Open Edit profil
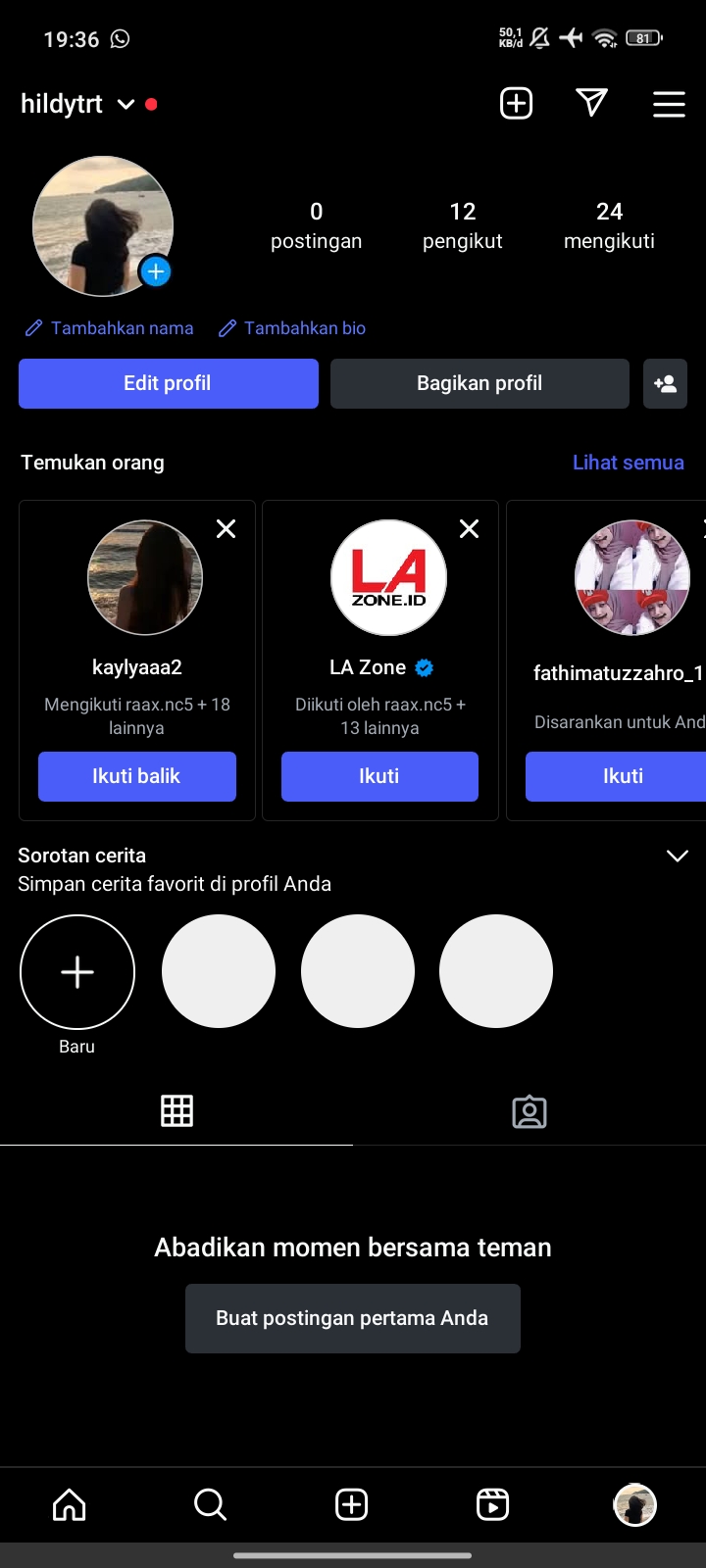The width and height of the screenshot is (706, 1568). pyautogui.click(x=168, y=383)
